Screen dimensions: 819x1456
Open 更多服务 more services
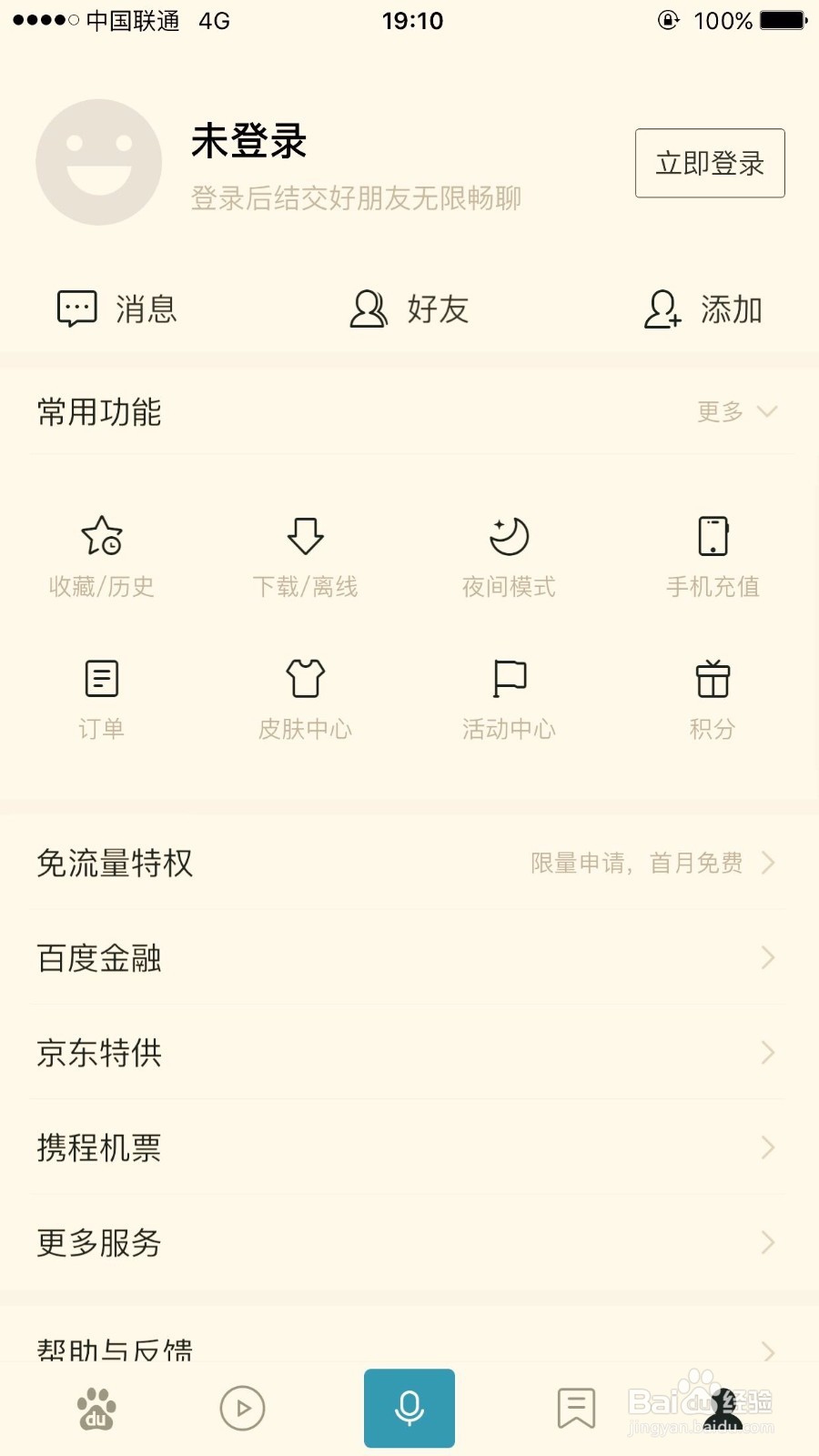(409, 1242)
